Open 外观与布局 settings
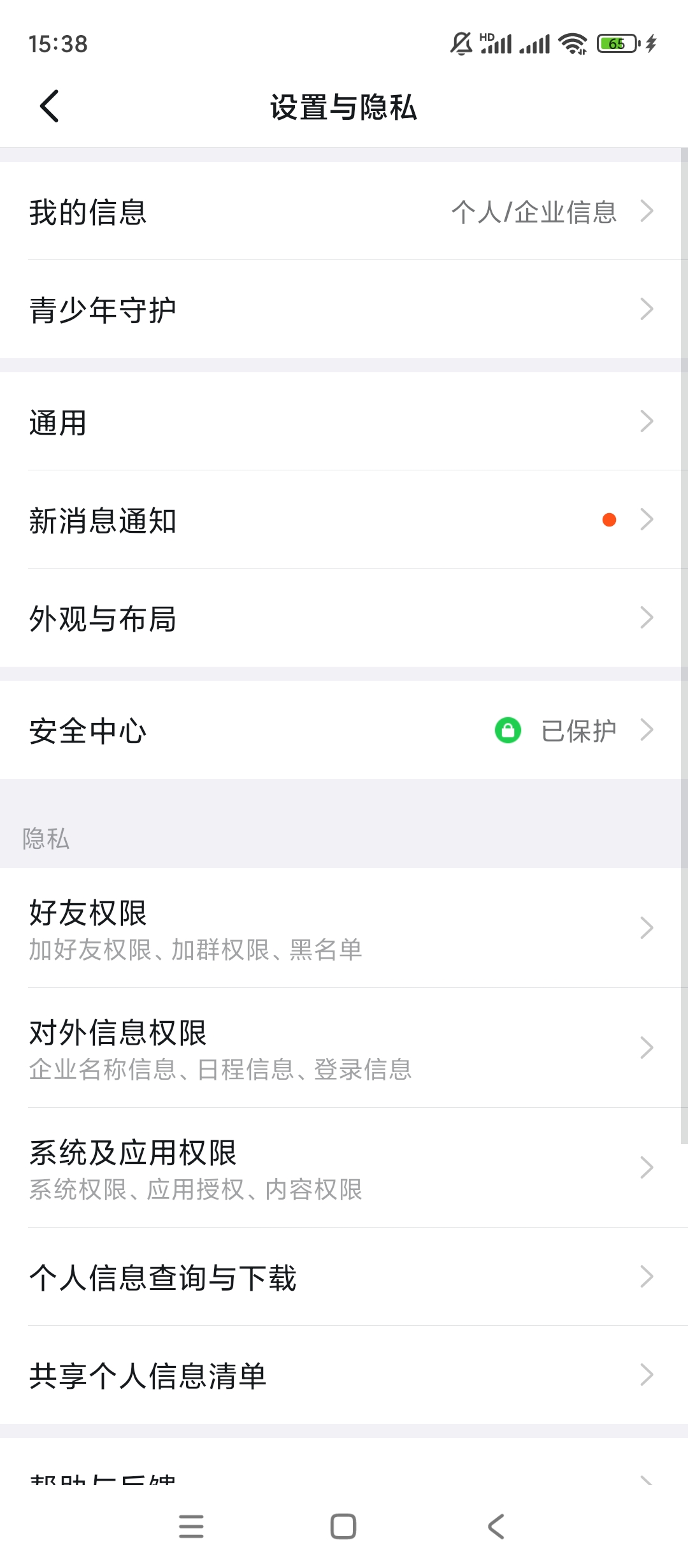 tap(344, 618)
